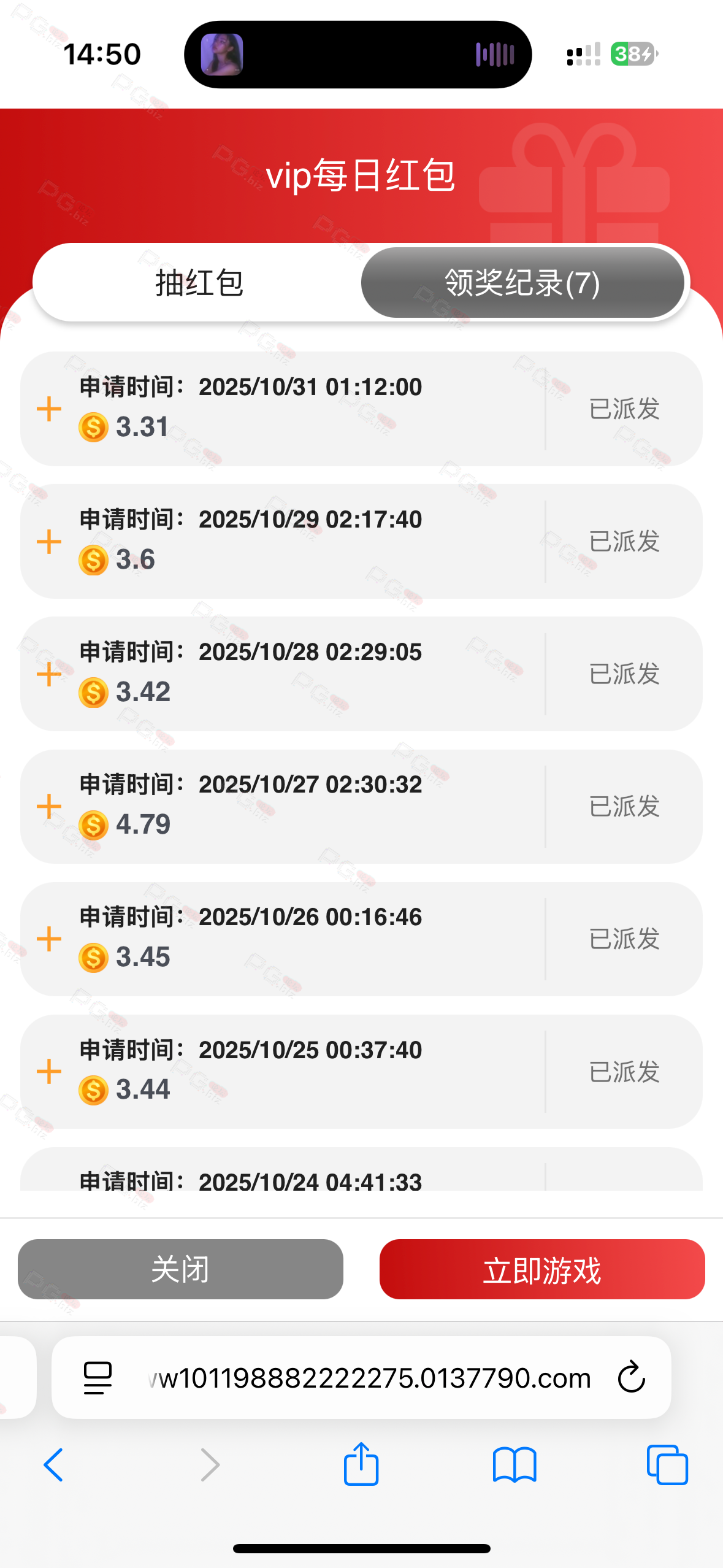The image size is (723, 1568).
Task: Switch to the 抽红包 tab
Action: tap(199, 283)
